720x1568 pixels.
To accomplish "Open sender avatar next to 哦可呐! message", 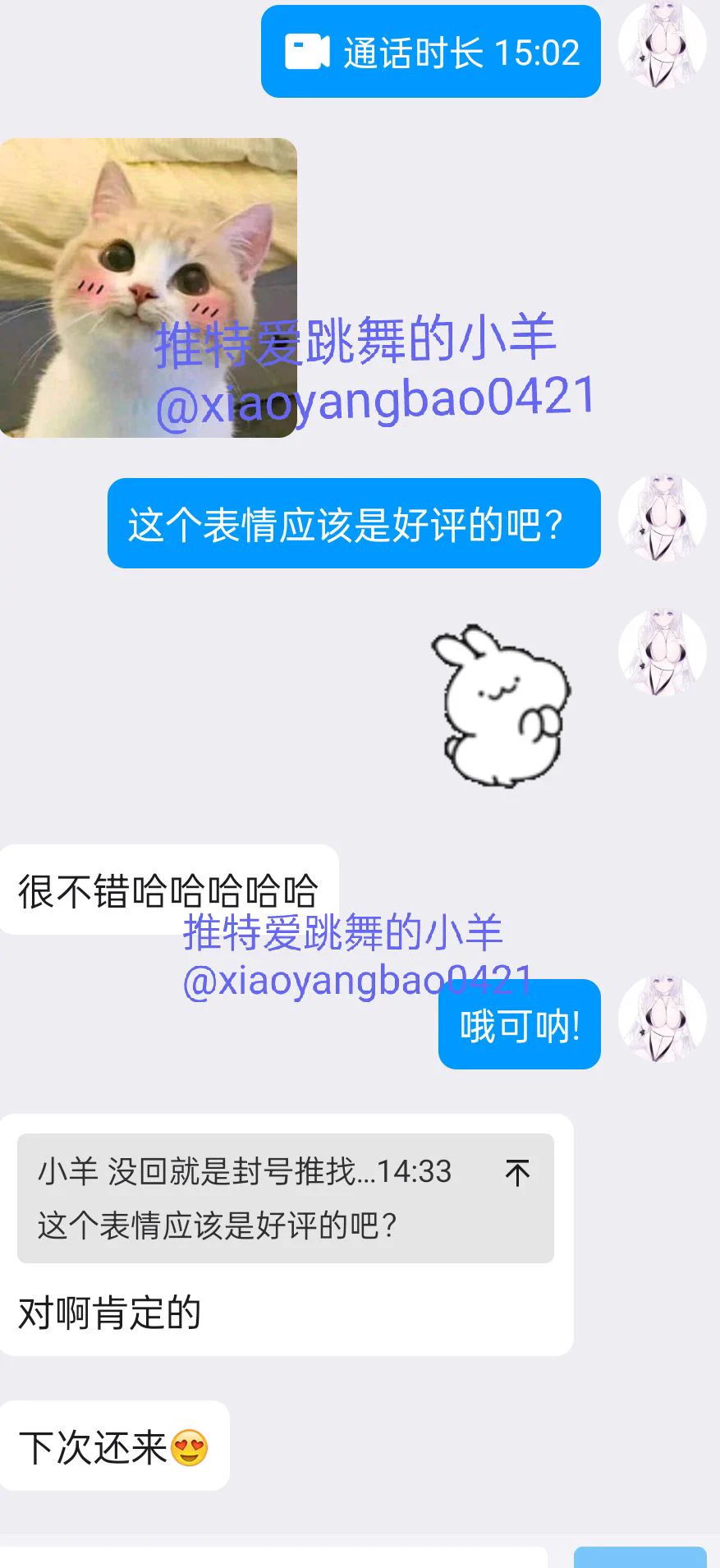I will tap(663, 1021).
